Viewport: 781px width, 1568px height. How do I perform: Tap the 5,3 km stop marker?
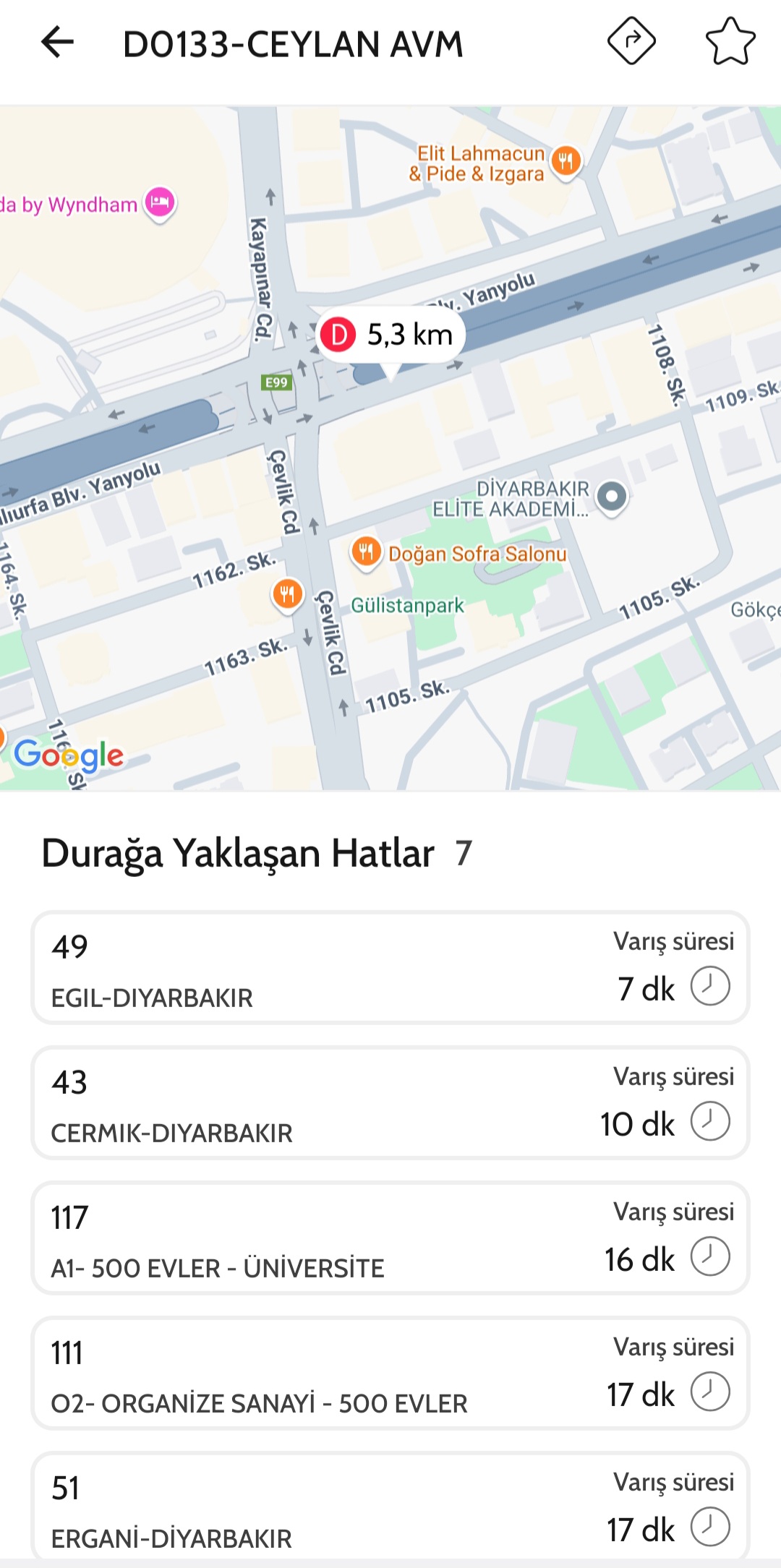391,336
